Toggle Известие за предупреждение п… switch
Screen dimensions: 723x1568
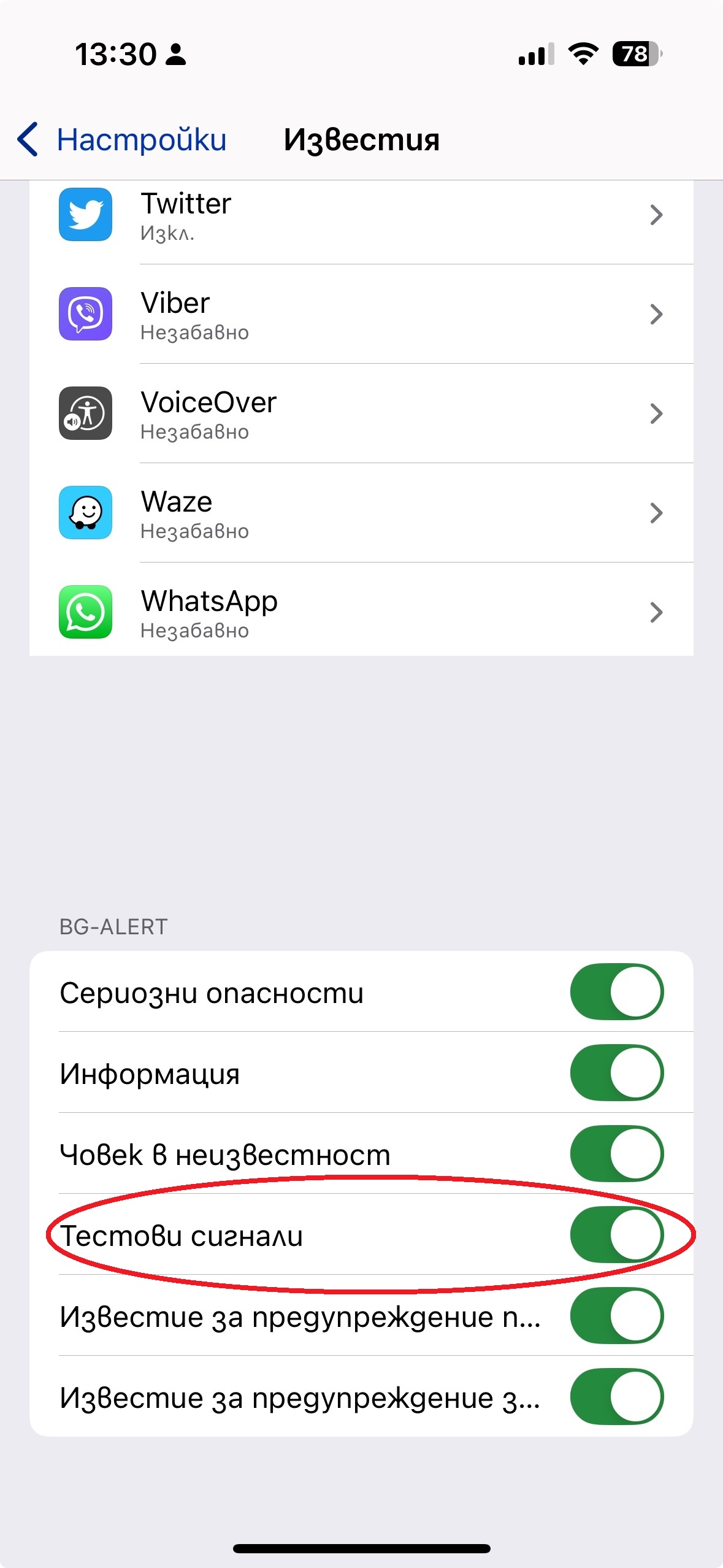pos(616,1316)
